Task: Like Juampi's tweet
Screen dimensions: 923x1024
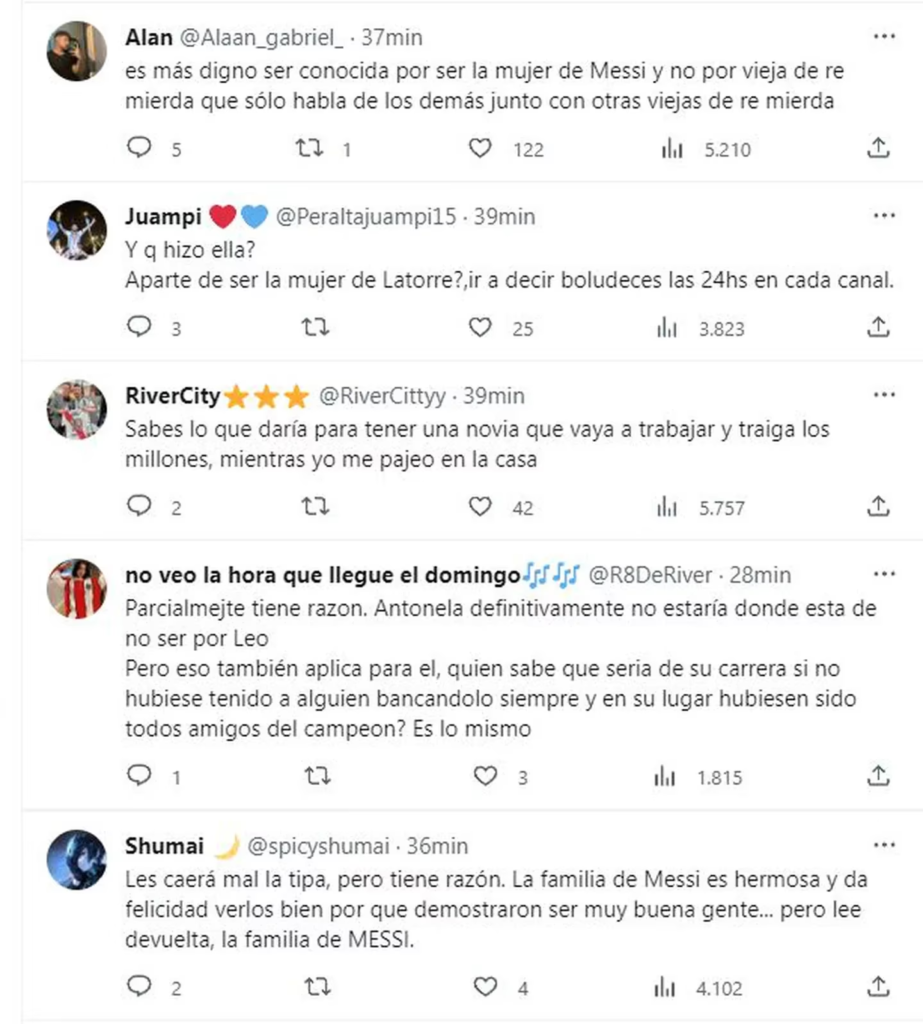Action: [481, 327]
